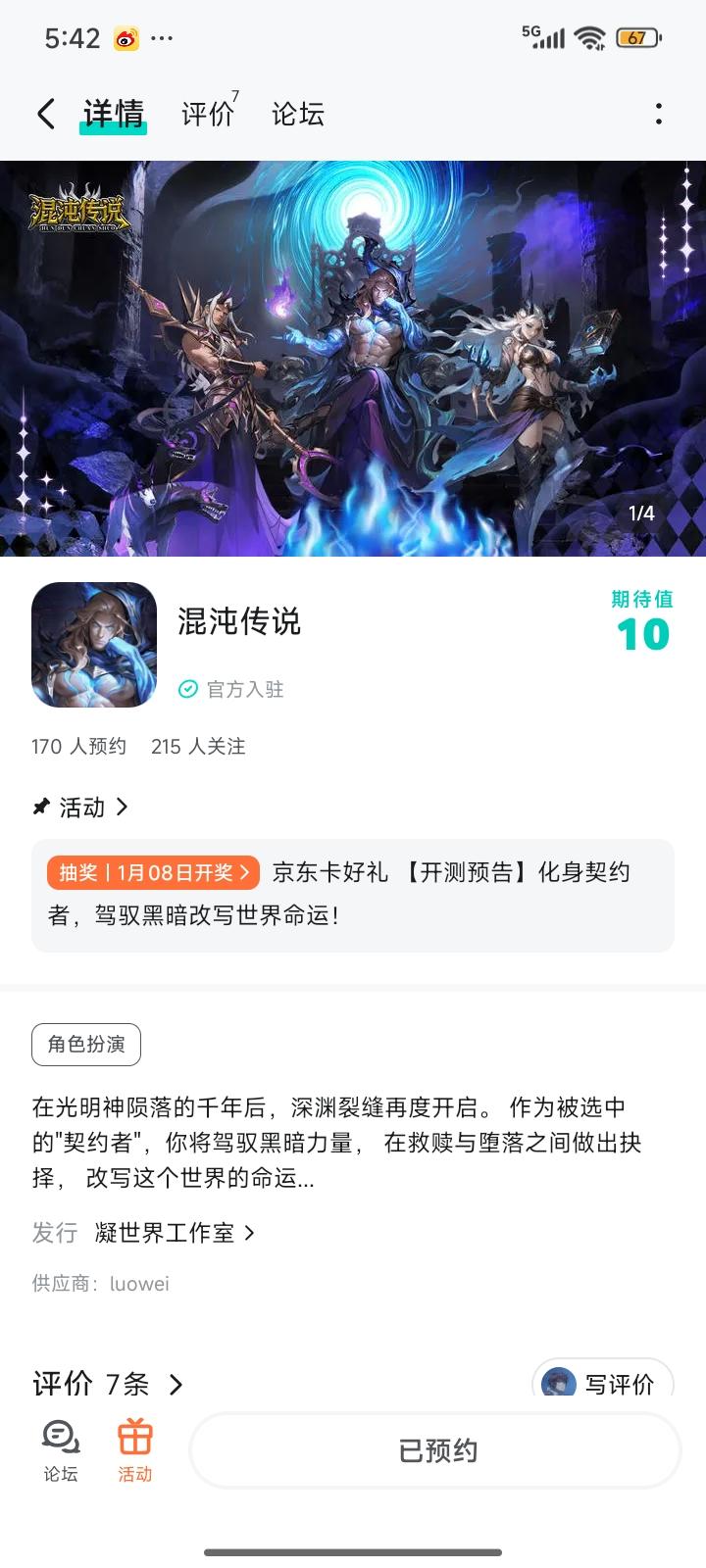Open the 论坛 icon in bottom bar
This screenshot has width=706, height=1568.
[61, 1450]
